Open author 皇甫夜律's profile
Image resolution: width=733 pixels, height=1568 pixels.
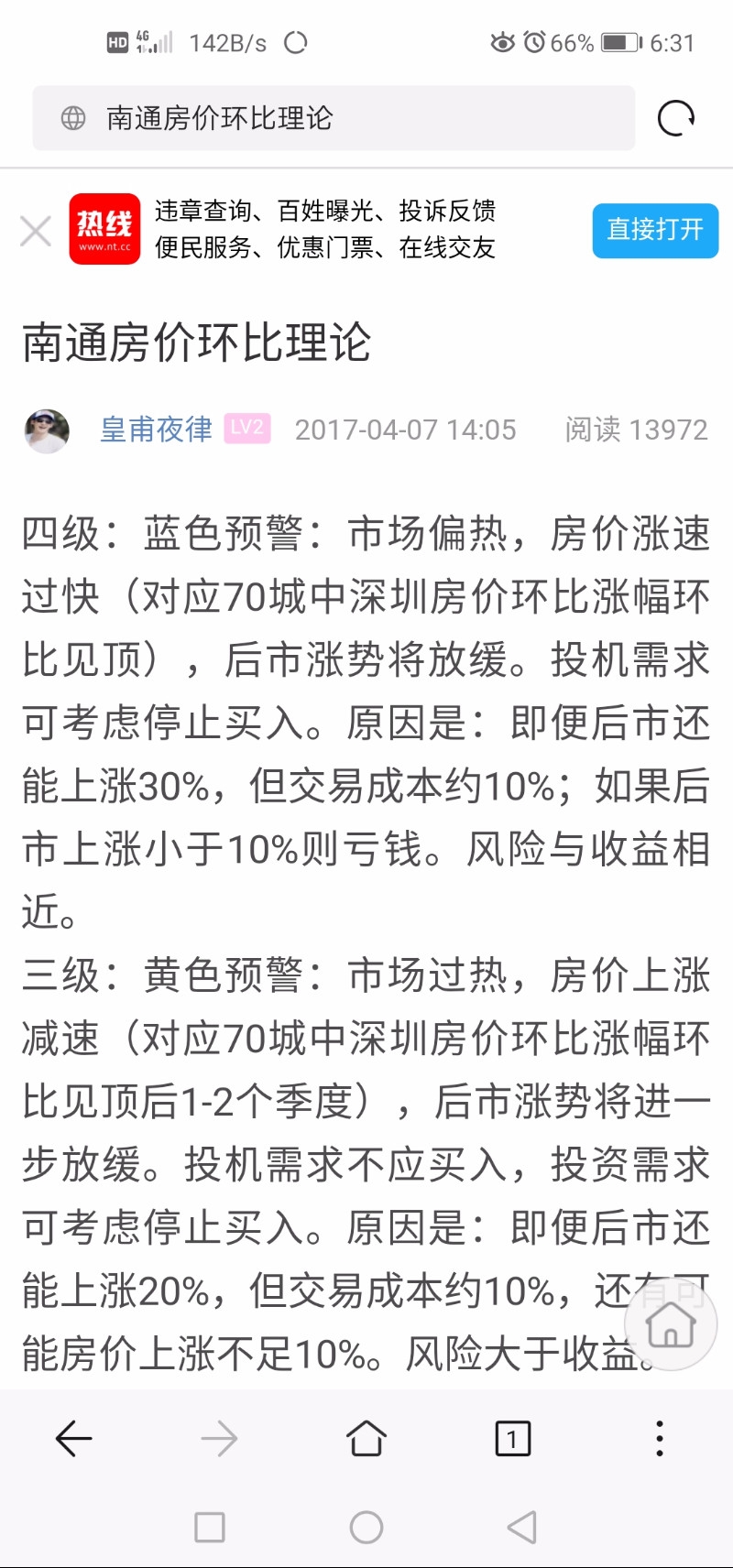click(156, 430)
